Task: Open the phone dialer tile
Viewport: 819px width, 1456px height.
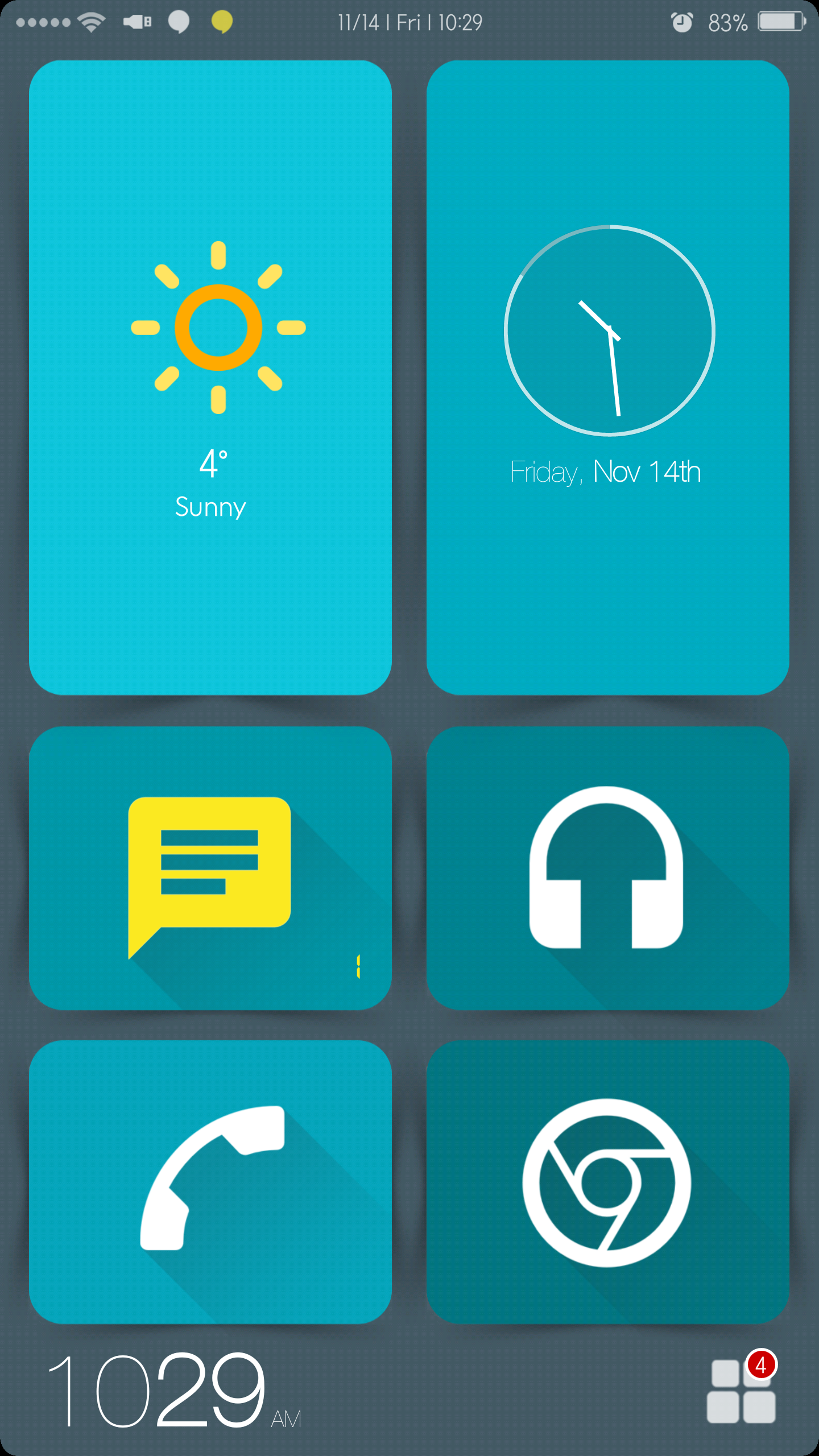Action: 210,1182
